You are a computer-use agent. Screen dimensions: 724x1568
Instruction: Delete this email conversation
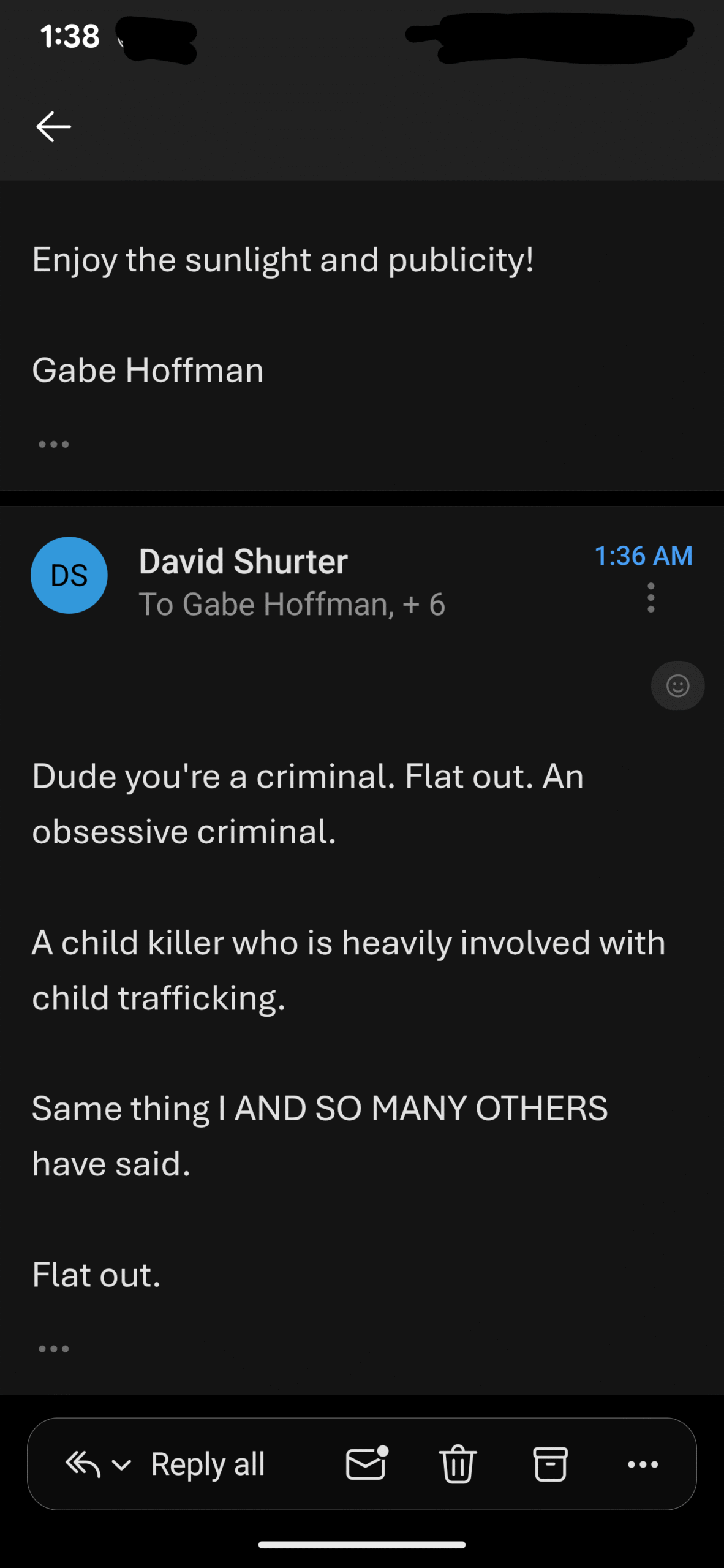[x=458, y=1464]
